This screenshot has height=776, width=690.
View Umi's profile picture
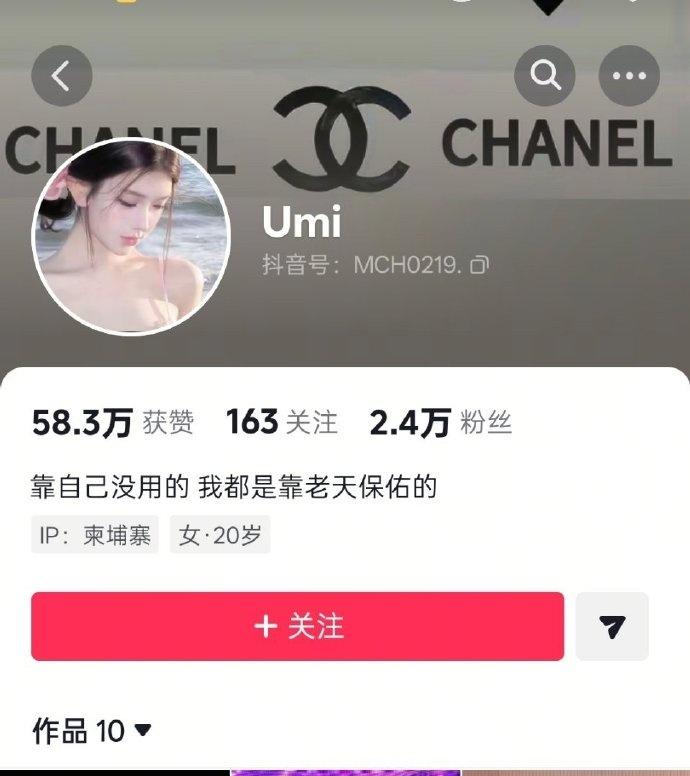(x=131, y=236)
